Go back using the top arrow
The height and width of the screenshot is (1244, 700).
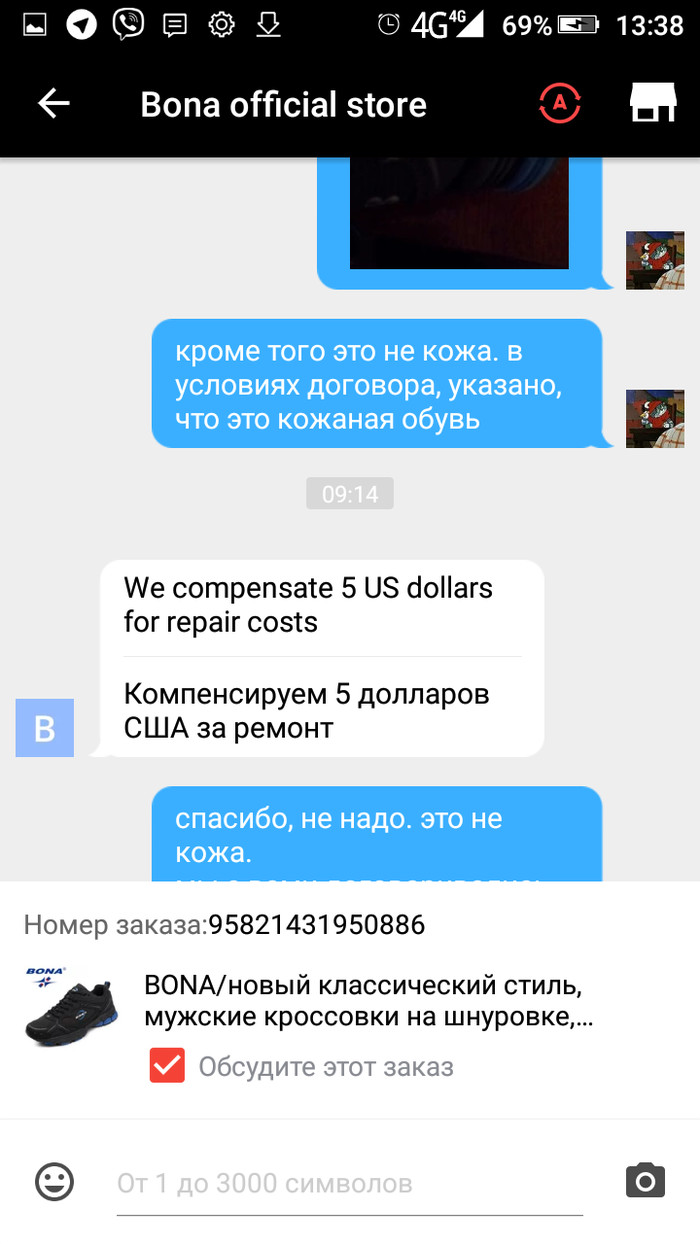(54, 104)
